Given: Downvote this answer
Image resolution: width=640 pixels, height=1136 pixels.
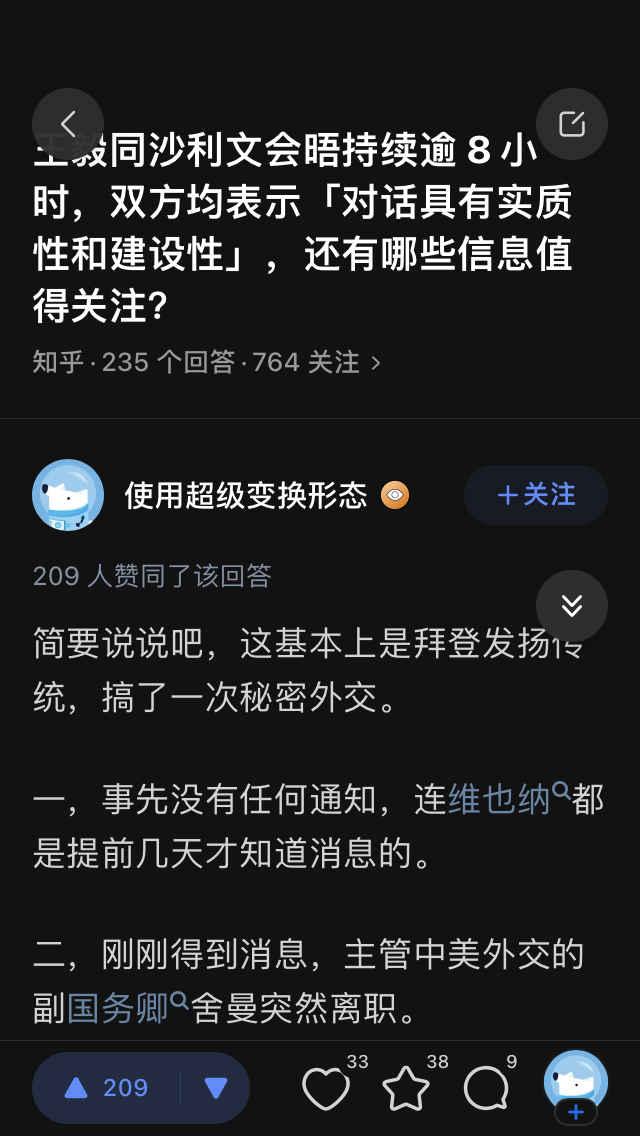Looking at the screenshot, I should coord(216,1088).
